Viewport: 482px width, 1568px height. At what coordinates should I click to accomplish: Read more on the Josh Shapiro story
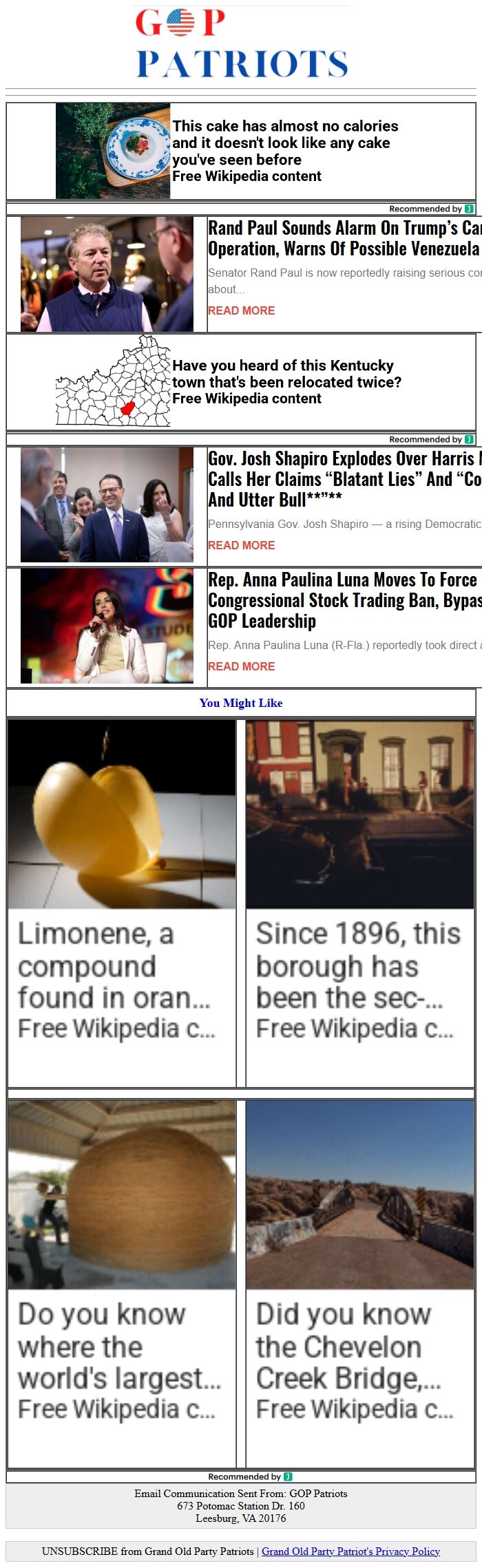click(x=241, y=545)
